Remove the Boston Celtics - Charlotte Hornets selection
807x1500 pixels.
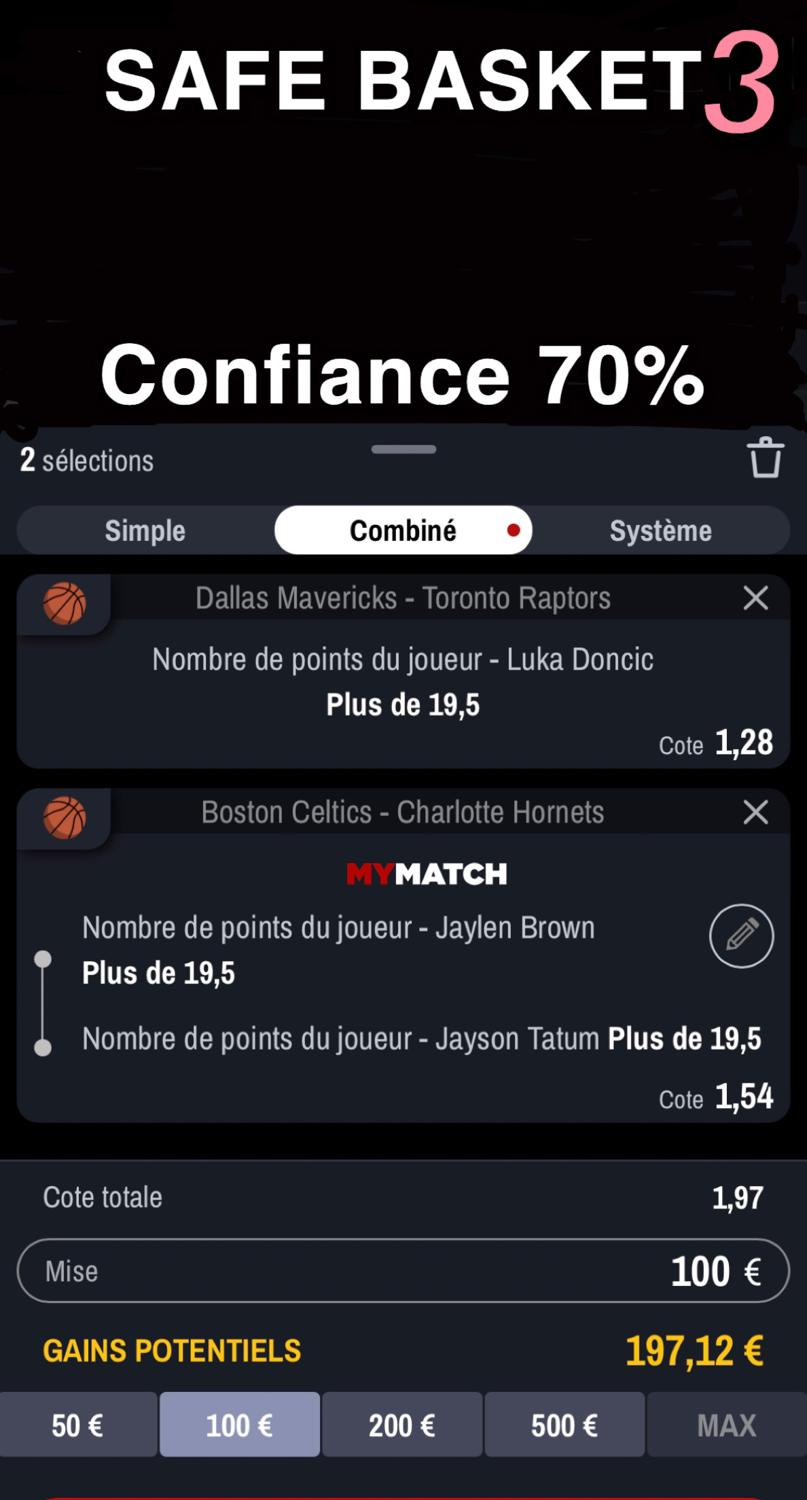755,812
